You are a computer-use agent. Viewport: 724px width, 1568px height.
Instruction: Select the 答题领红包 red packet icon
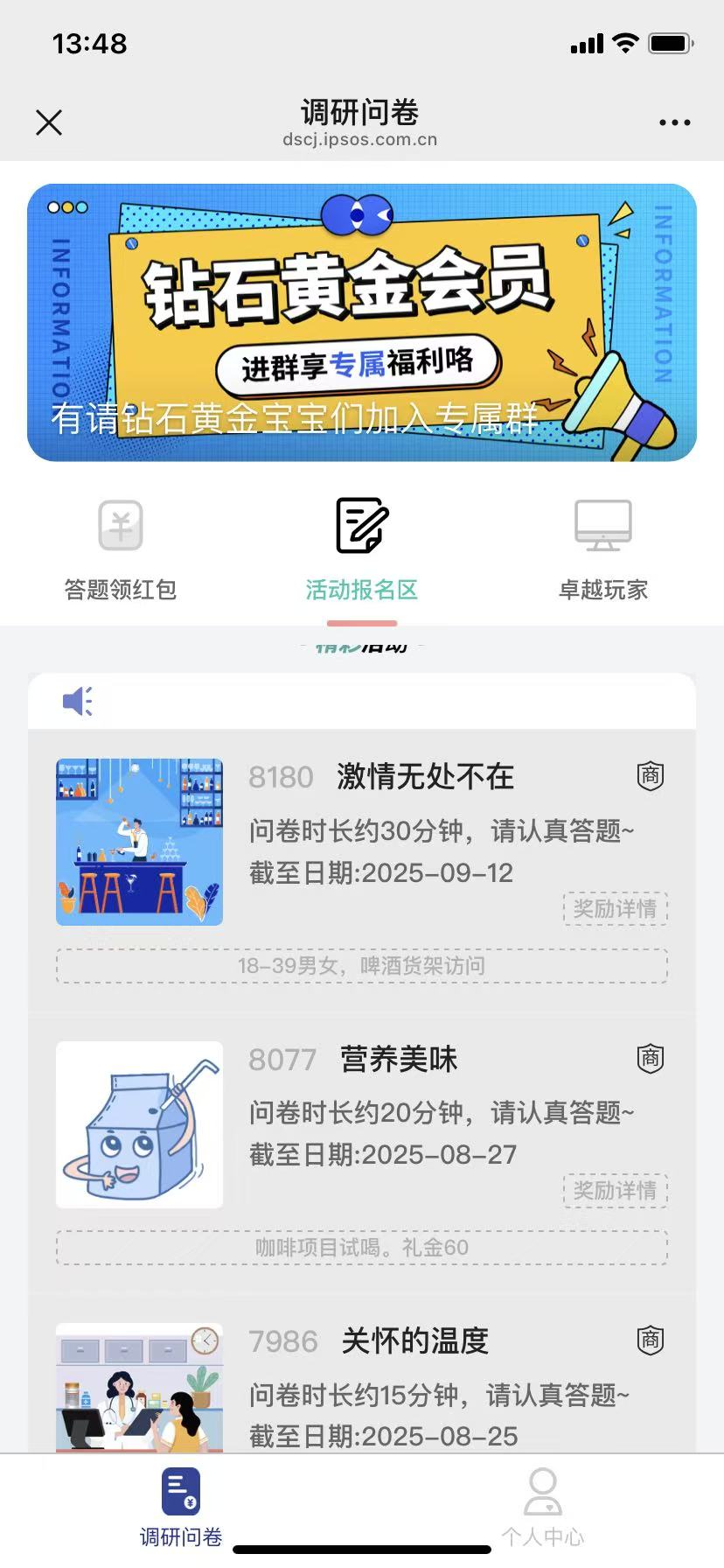pyautogui.click(x=120, y=525)
